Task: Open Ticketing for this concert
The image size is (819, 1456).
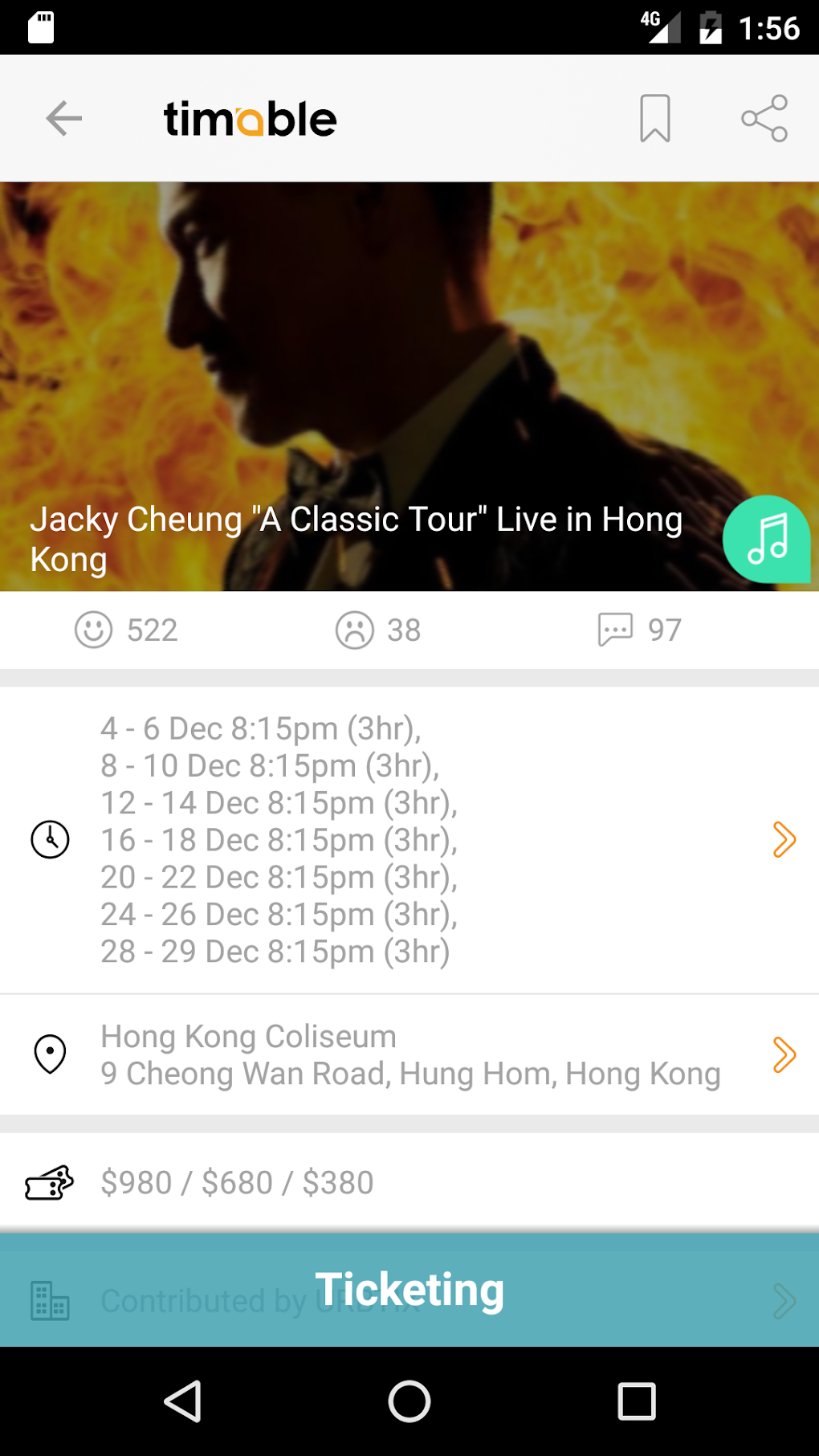Action: point(409,1290)
